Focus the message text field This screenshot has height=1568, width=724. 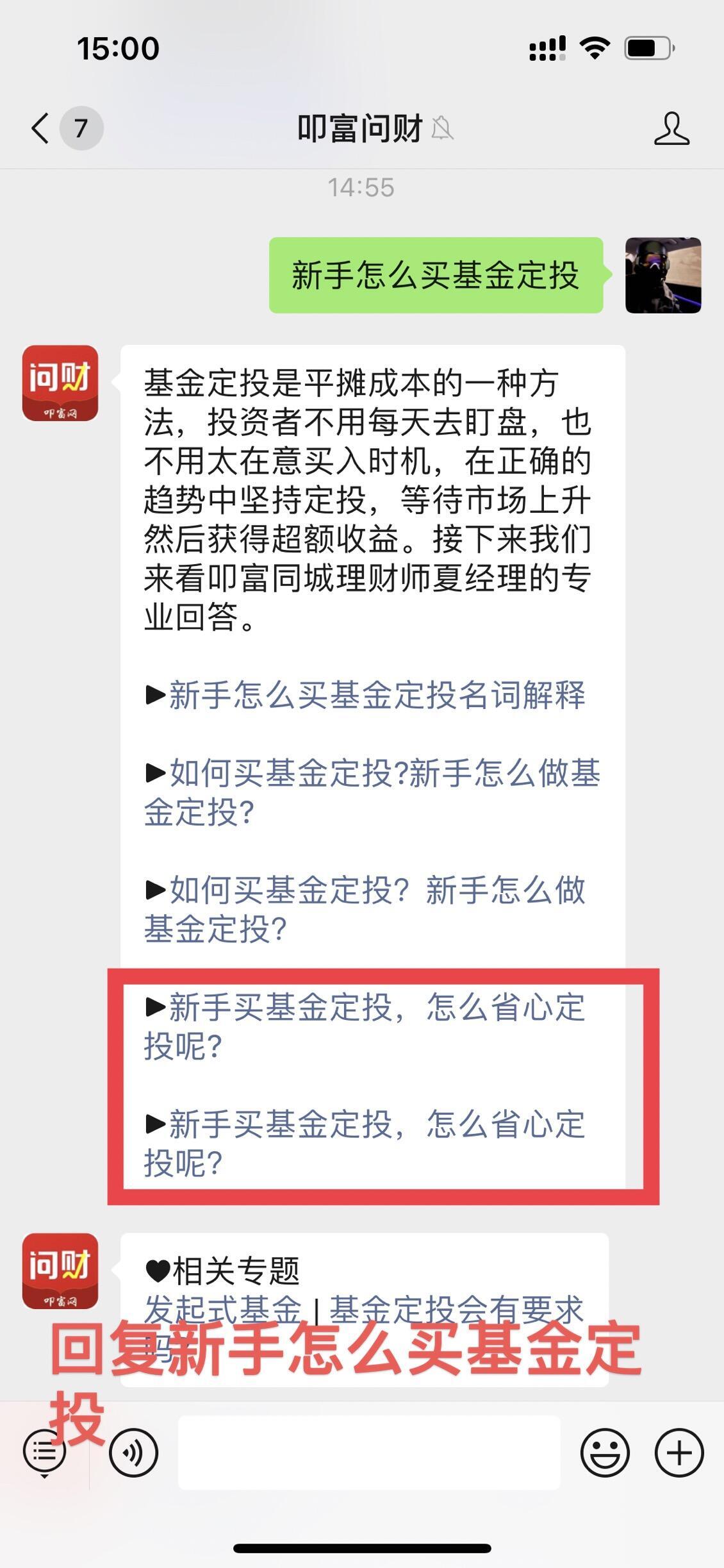tap(368, 1452)
